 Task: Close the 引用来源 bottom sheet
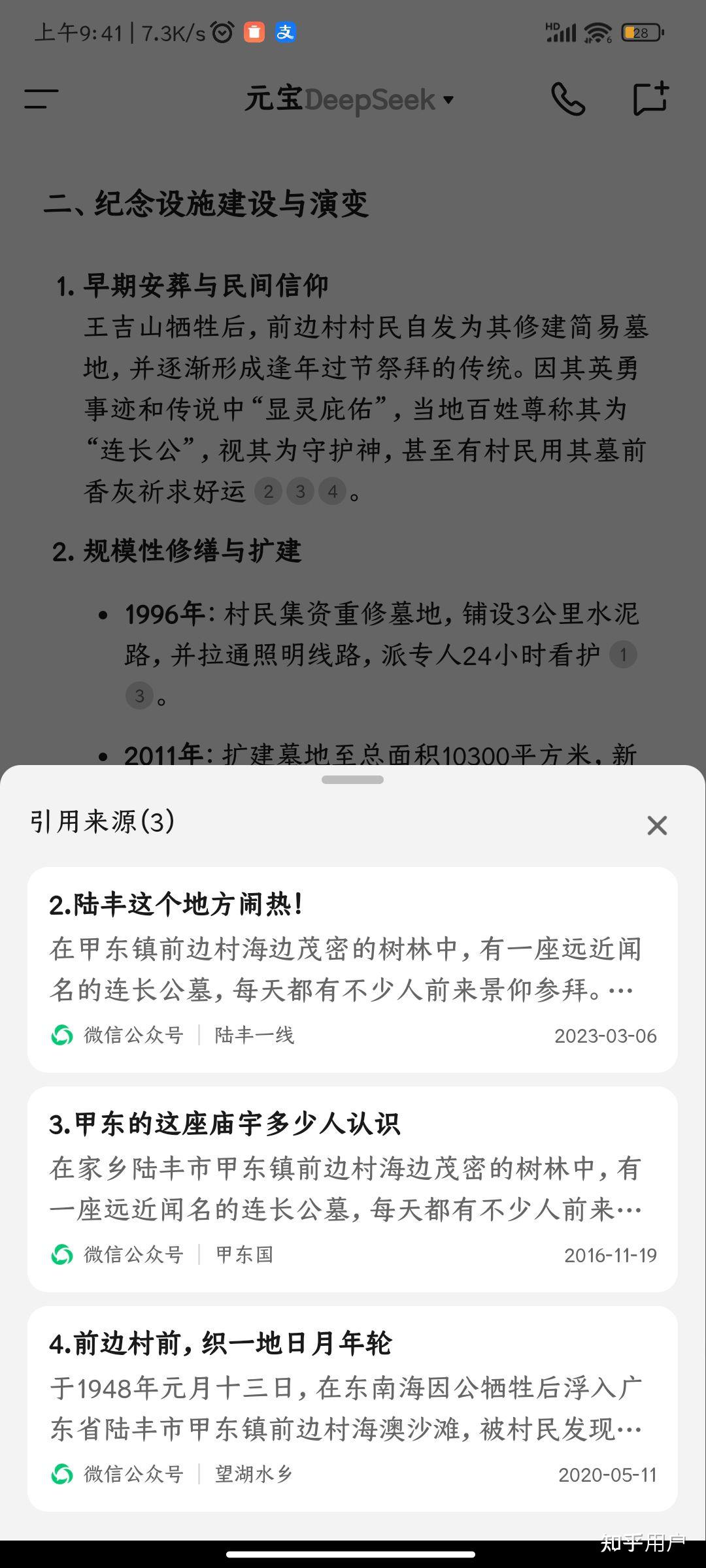[x=656, y=825]
